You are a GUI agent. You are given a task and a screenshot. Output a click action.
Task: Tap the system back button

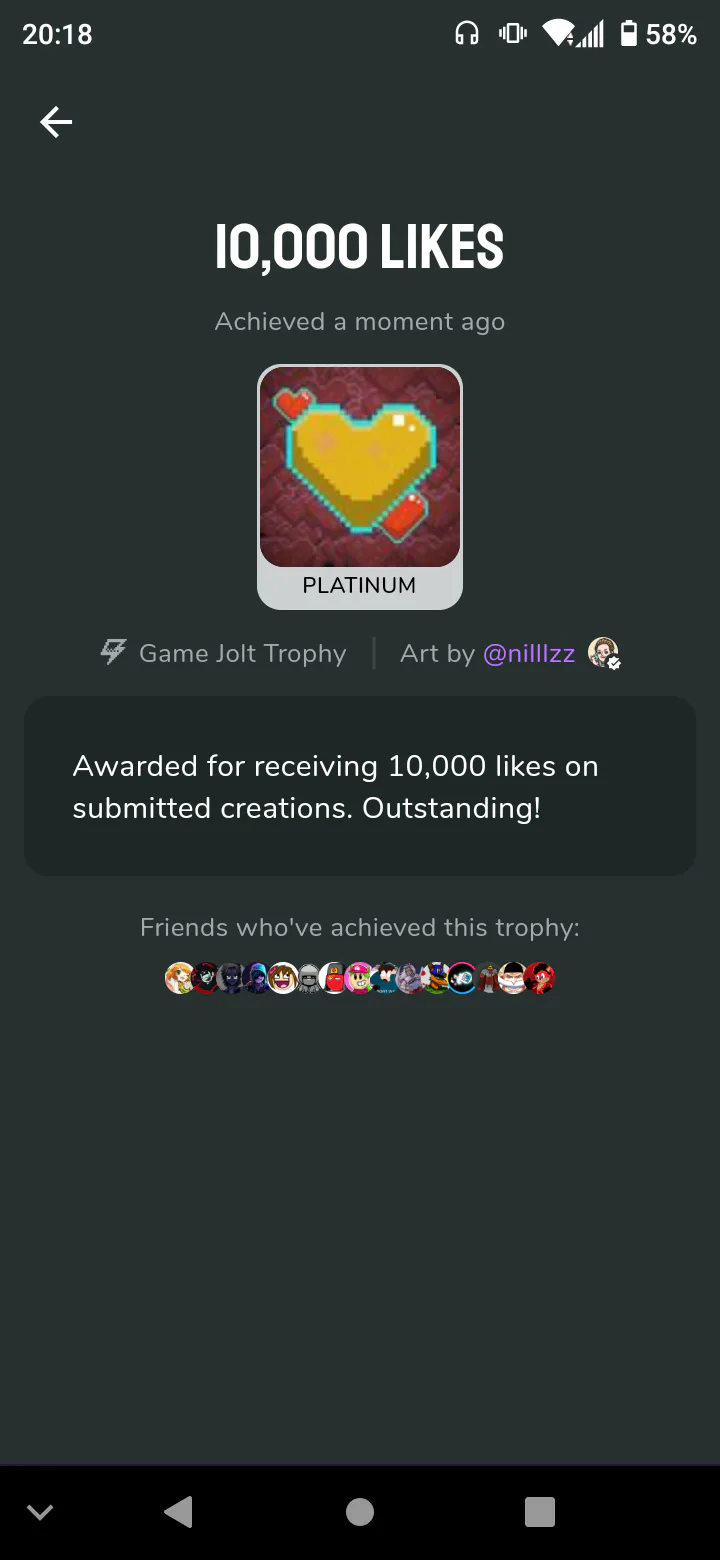pyautogui.click(x=178, y=1512)
